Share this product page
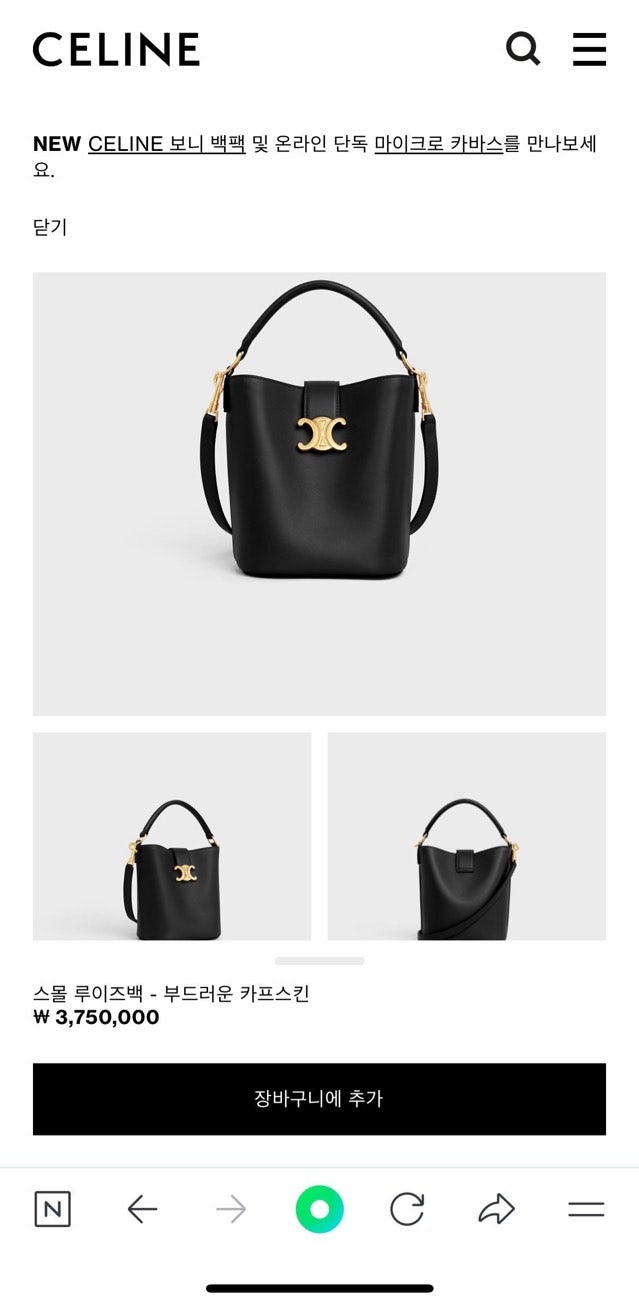 point(496,1209)
